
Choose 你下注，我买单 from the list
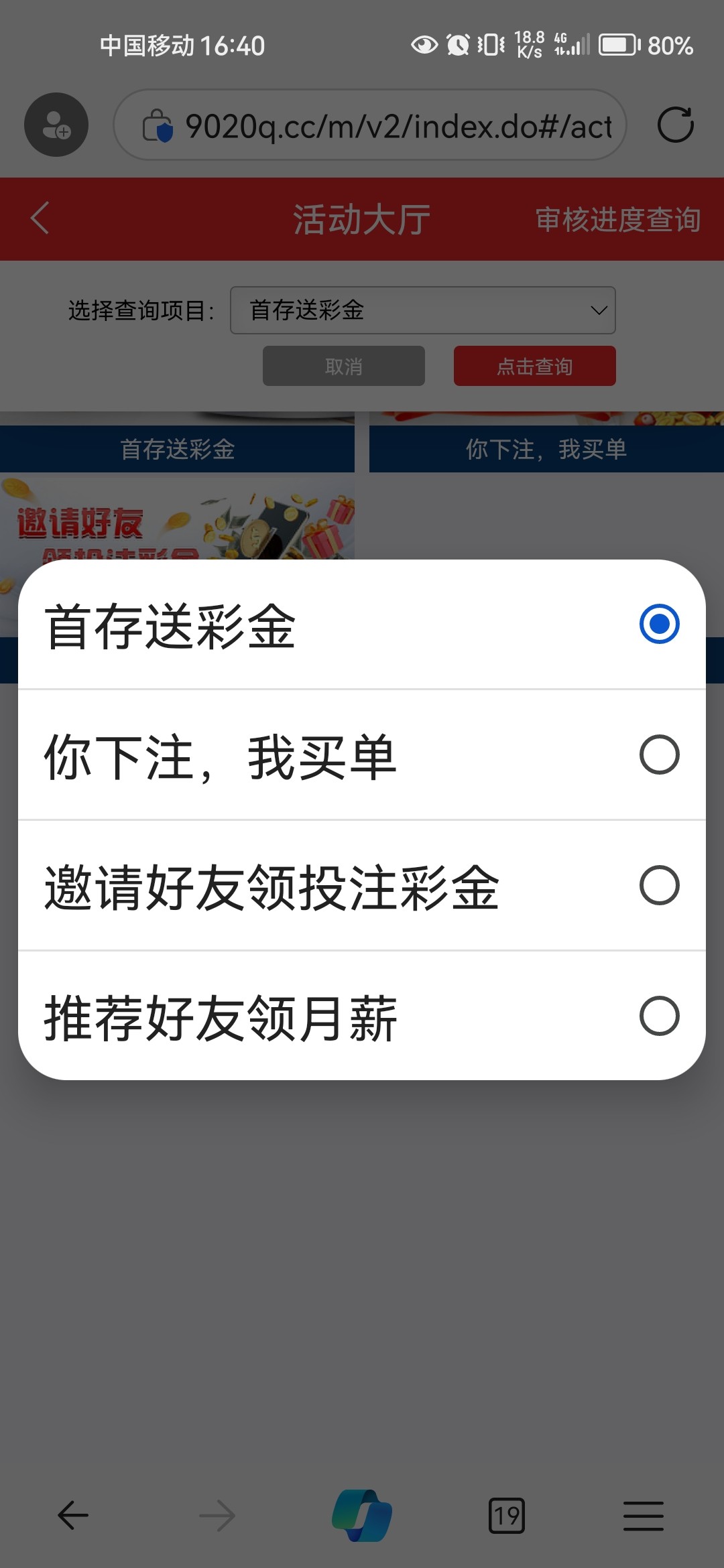click(362, 755)
